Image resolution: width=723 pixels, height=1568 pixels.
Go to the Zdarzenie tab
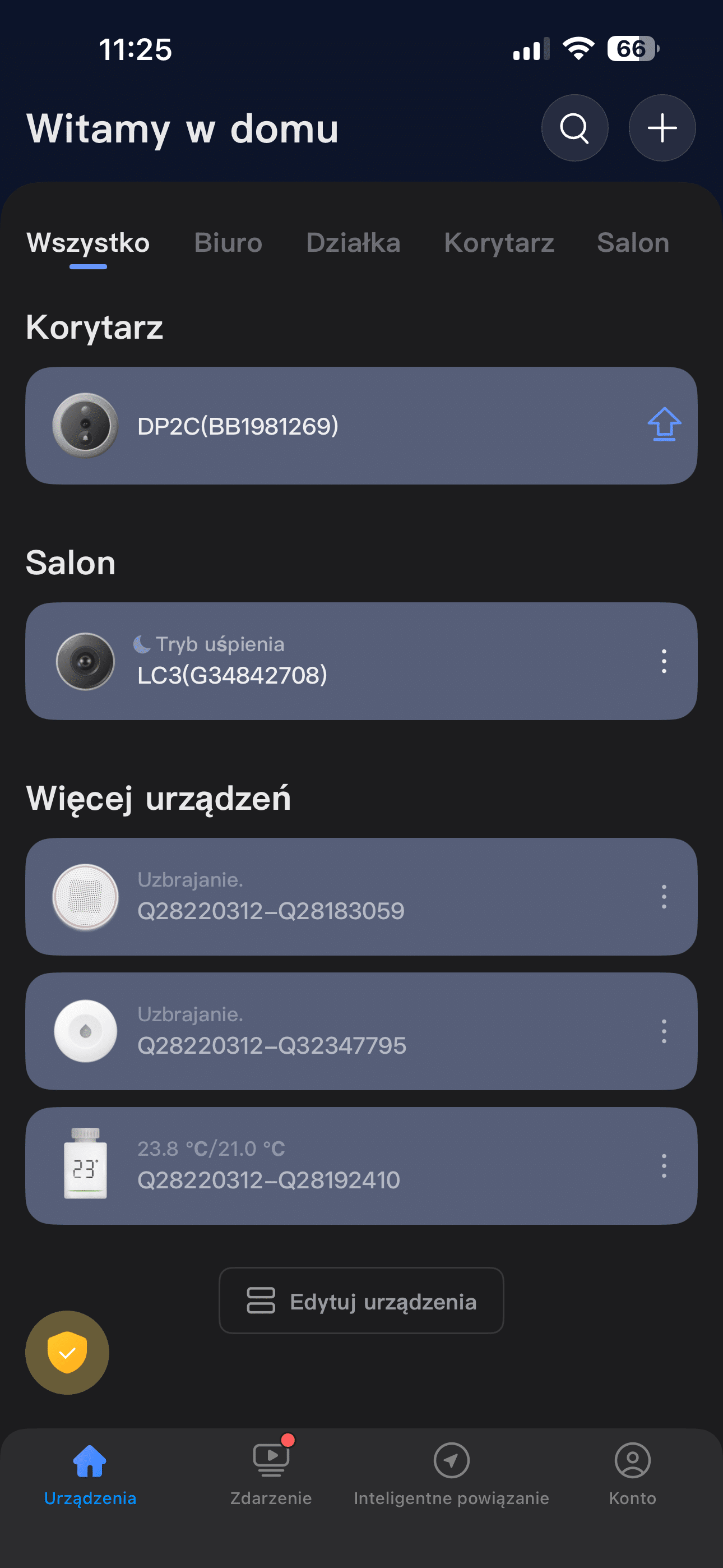pos(271,1473)
